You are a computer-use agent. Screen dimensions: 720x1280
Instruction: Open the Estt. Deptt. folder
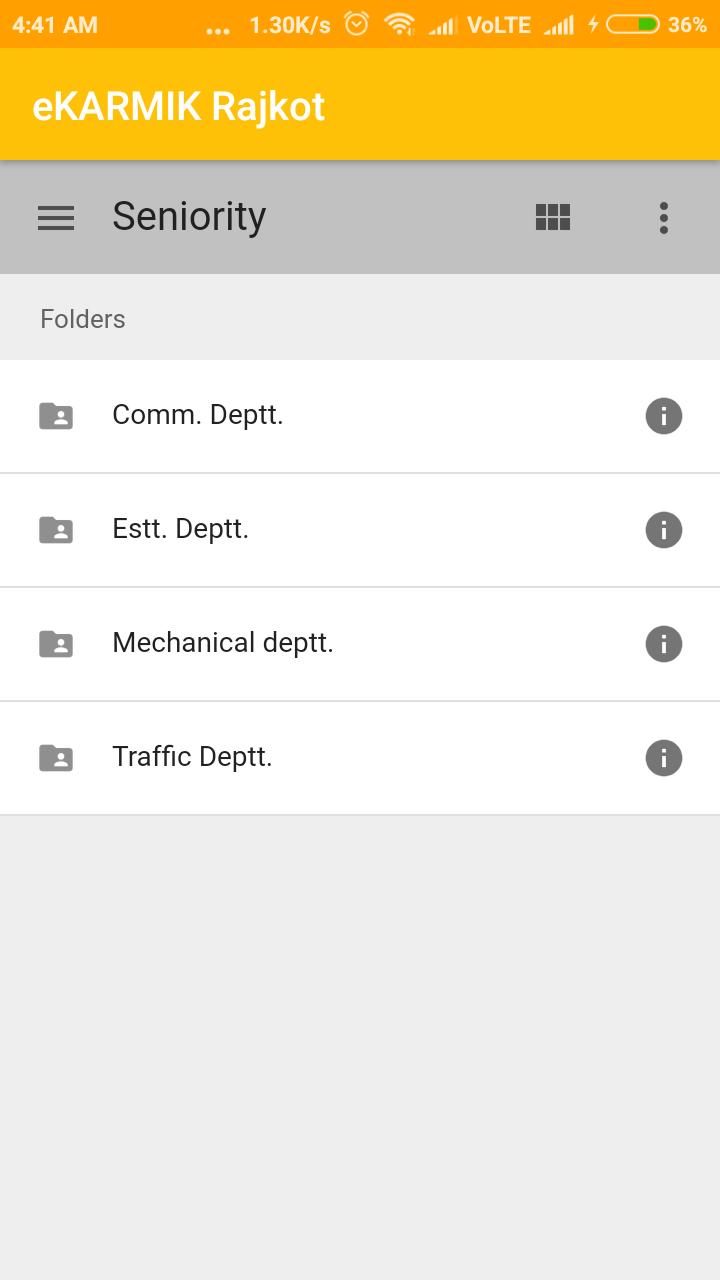click(180, 530)
